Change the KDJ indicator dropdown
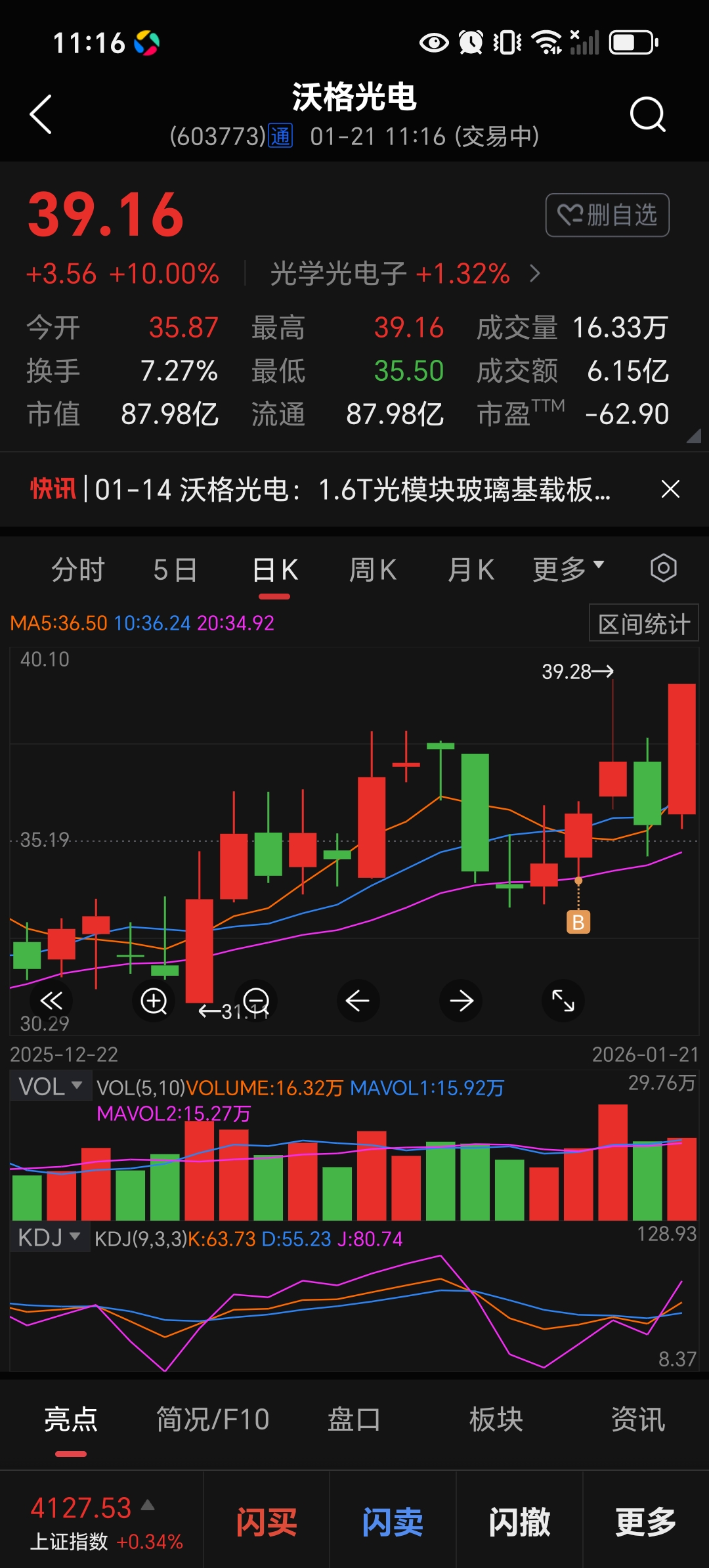The image size is (709, 1568). [49, 1238]
